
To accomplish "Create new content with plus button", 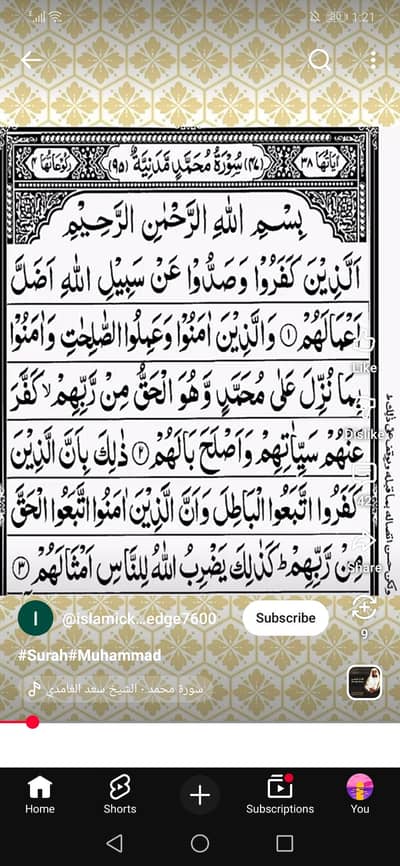I will (x=199, y=795).
